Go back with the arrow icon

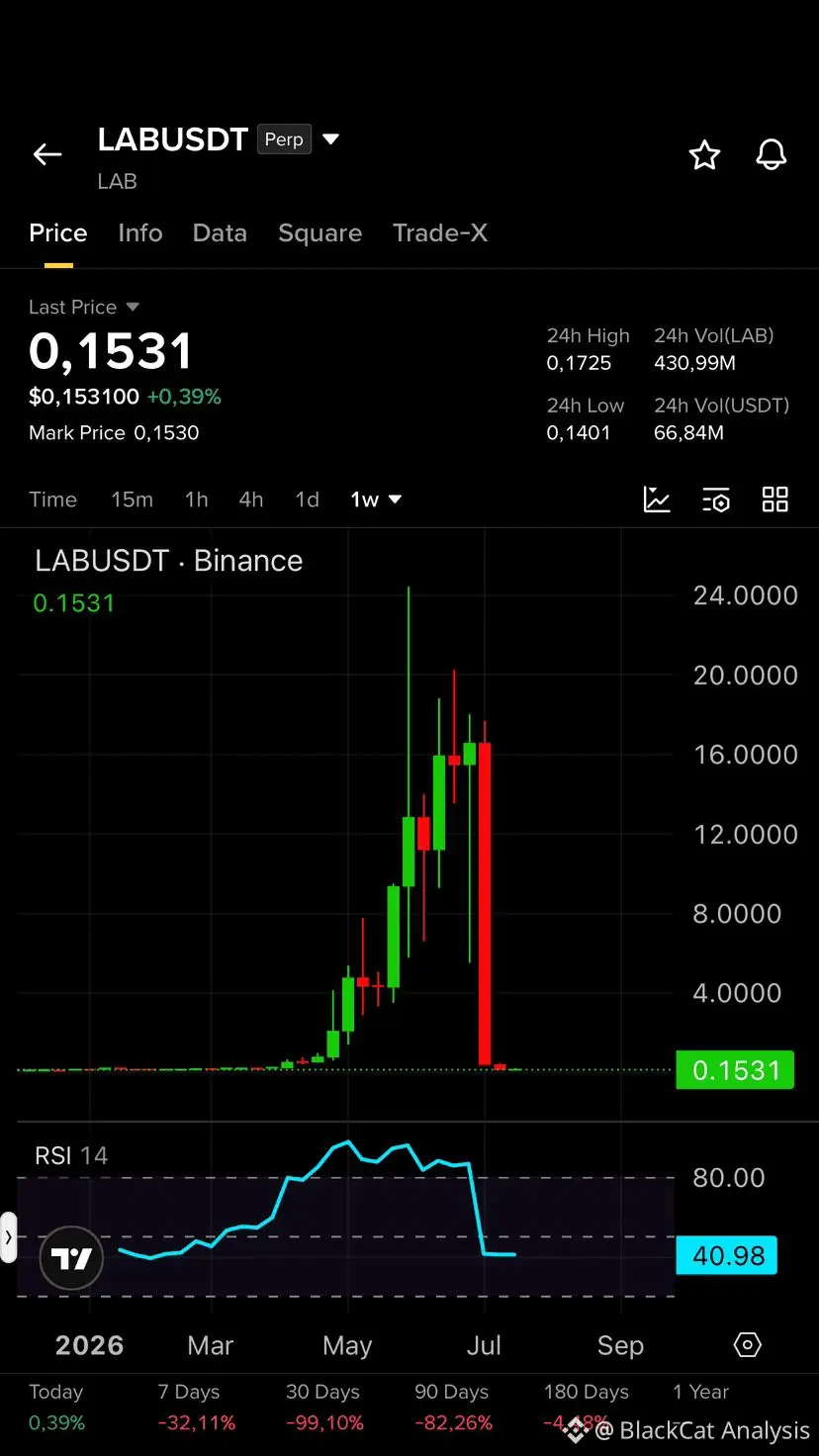(47, 154)
